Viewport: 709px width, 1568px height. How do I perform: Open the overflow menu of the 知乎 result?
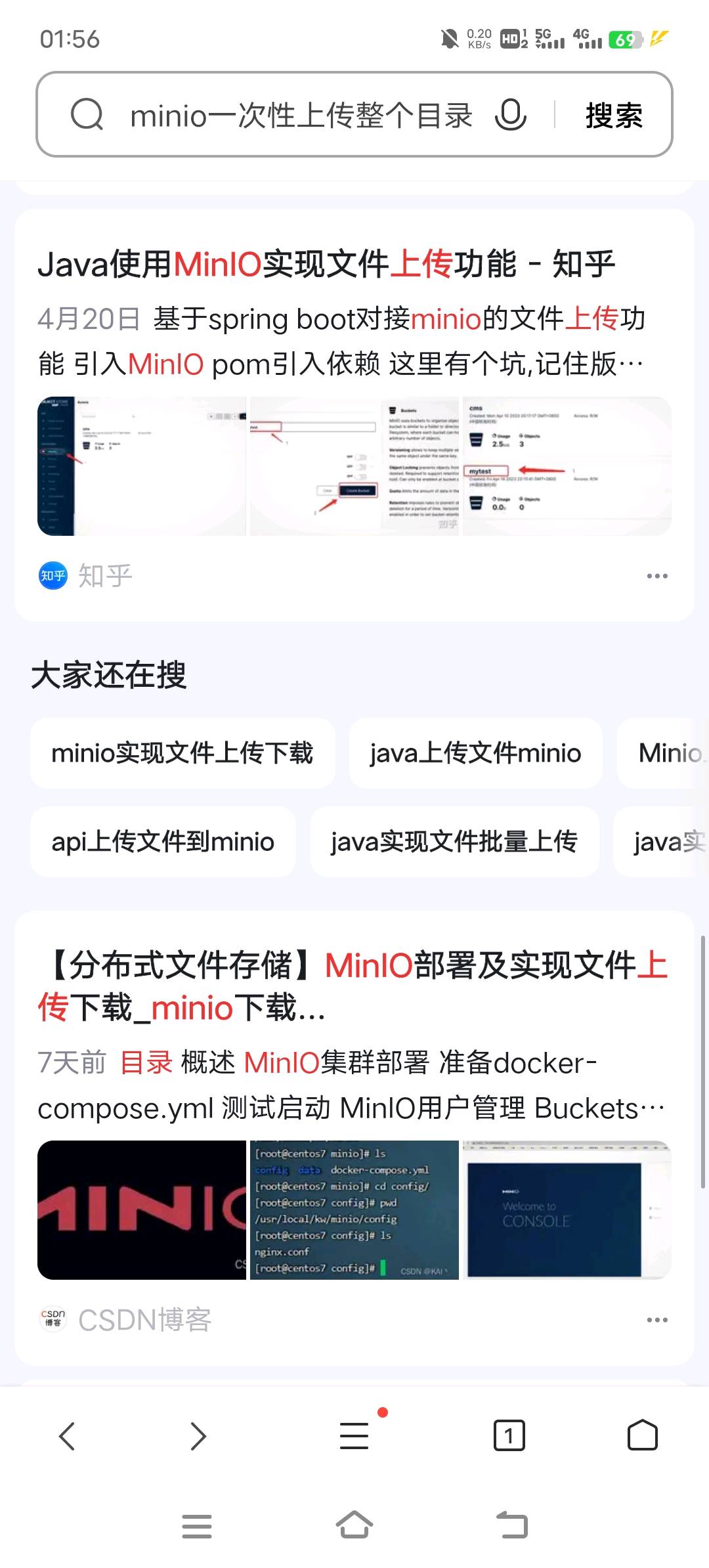[x=656, y=576]
